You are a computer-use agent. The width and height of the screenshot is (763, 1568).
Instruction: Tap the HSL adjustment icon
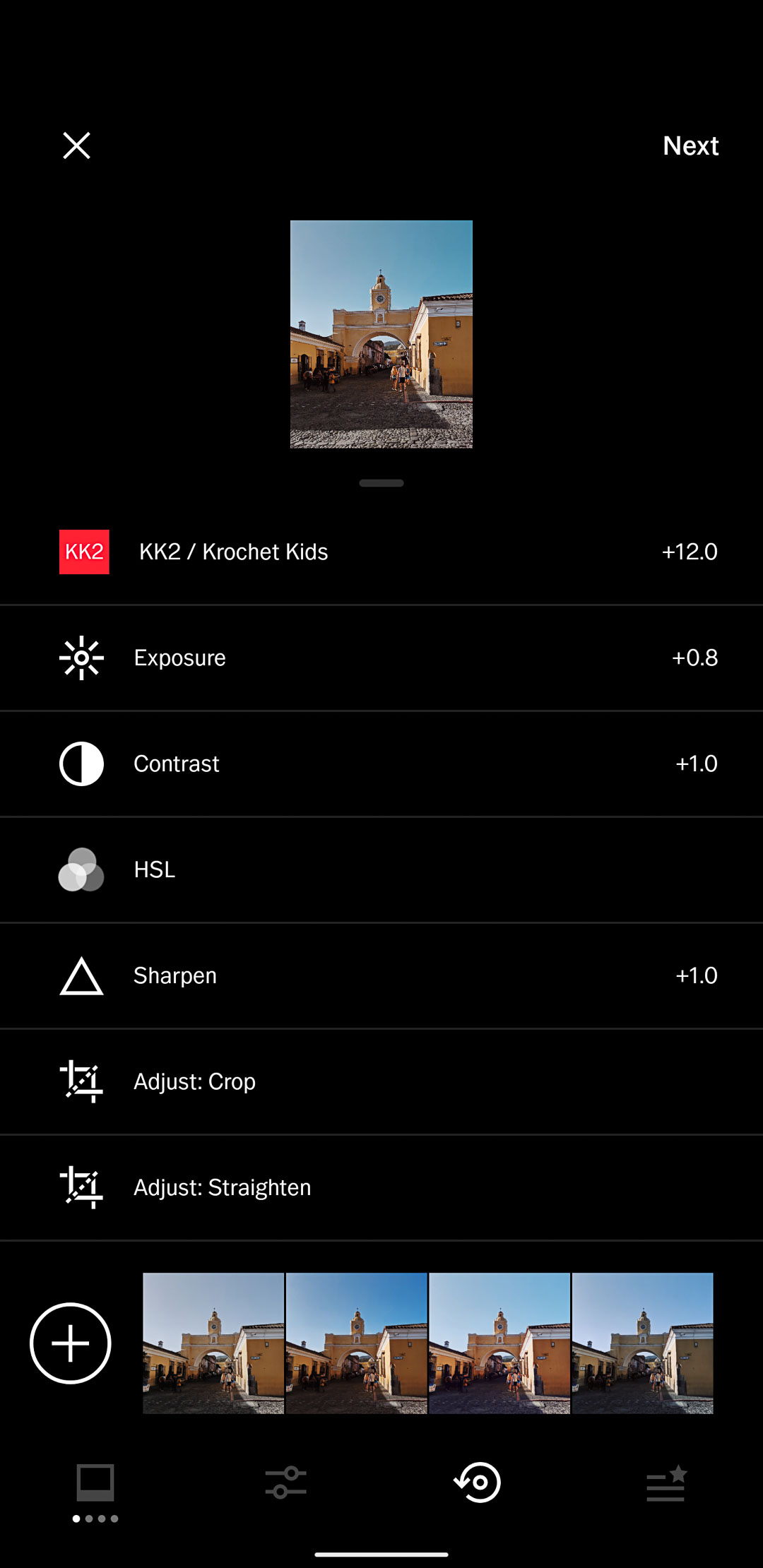pyautogui.click(x=81, y=869)
